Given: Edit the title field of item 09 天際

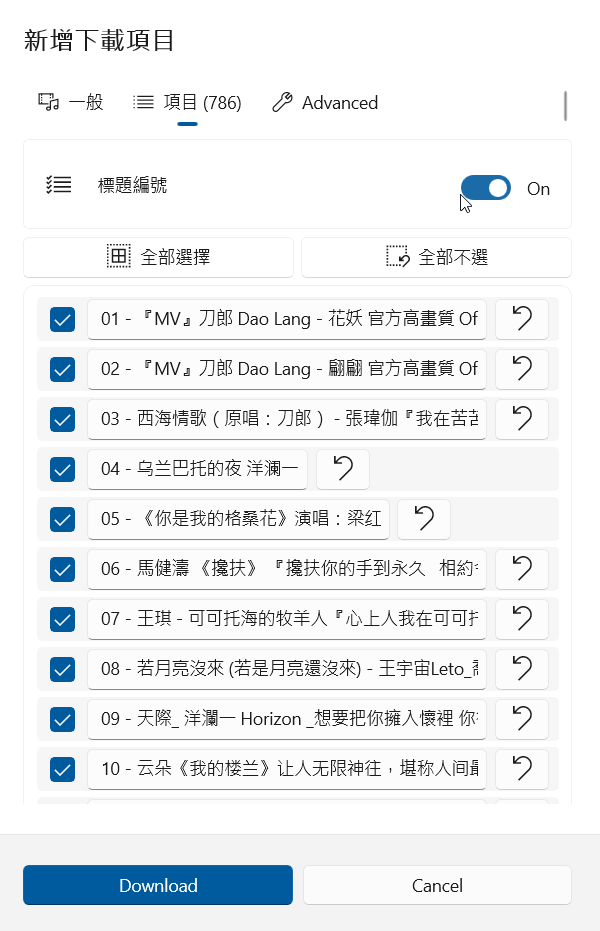Looking at the screenshot, I should [287, 718].
